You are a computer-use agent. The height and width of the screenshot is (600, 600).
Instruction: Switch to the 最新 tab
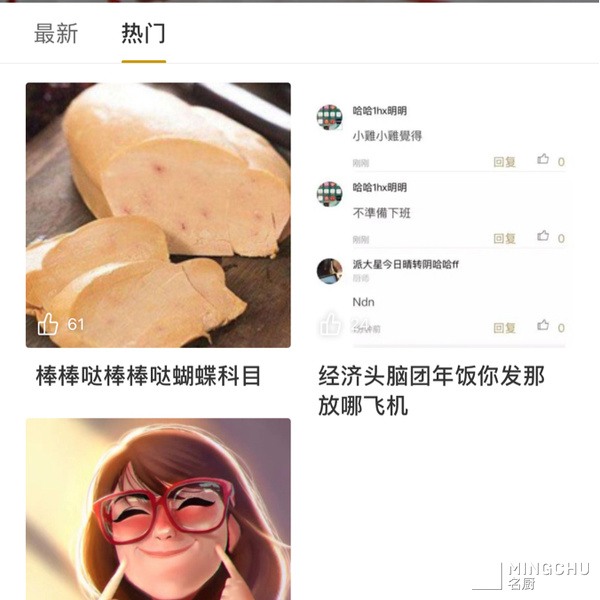[56, 33]
